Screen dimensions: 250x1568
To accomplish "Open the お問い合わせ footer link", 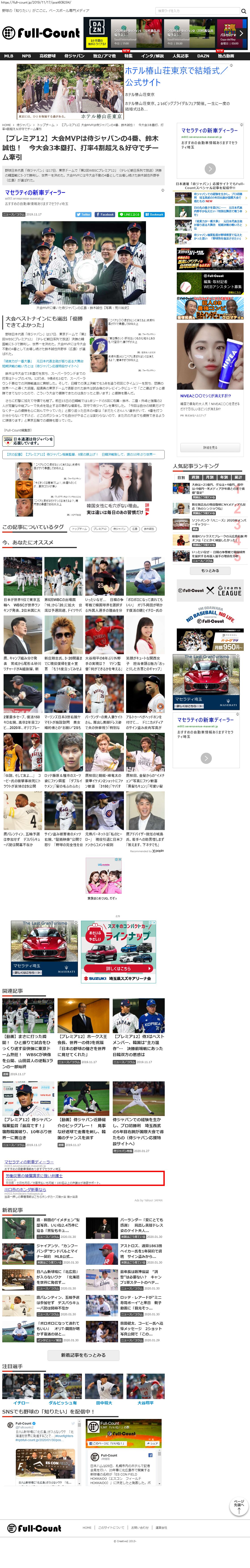I will pyautogui.click(x=140, y=1527).
